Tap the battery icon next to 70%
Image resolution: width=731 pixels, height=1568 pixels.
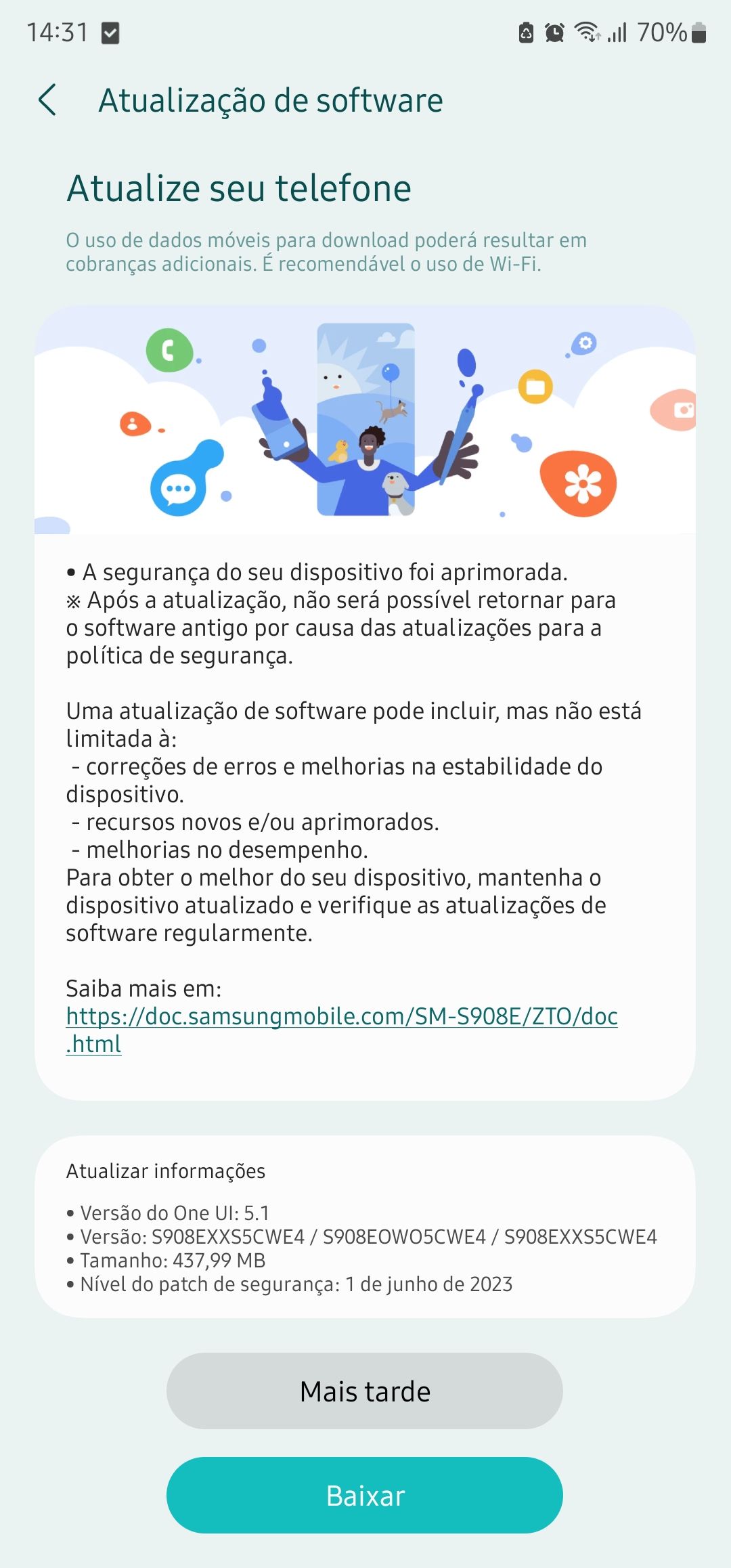[x=701, y=32]
